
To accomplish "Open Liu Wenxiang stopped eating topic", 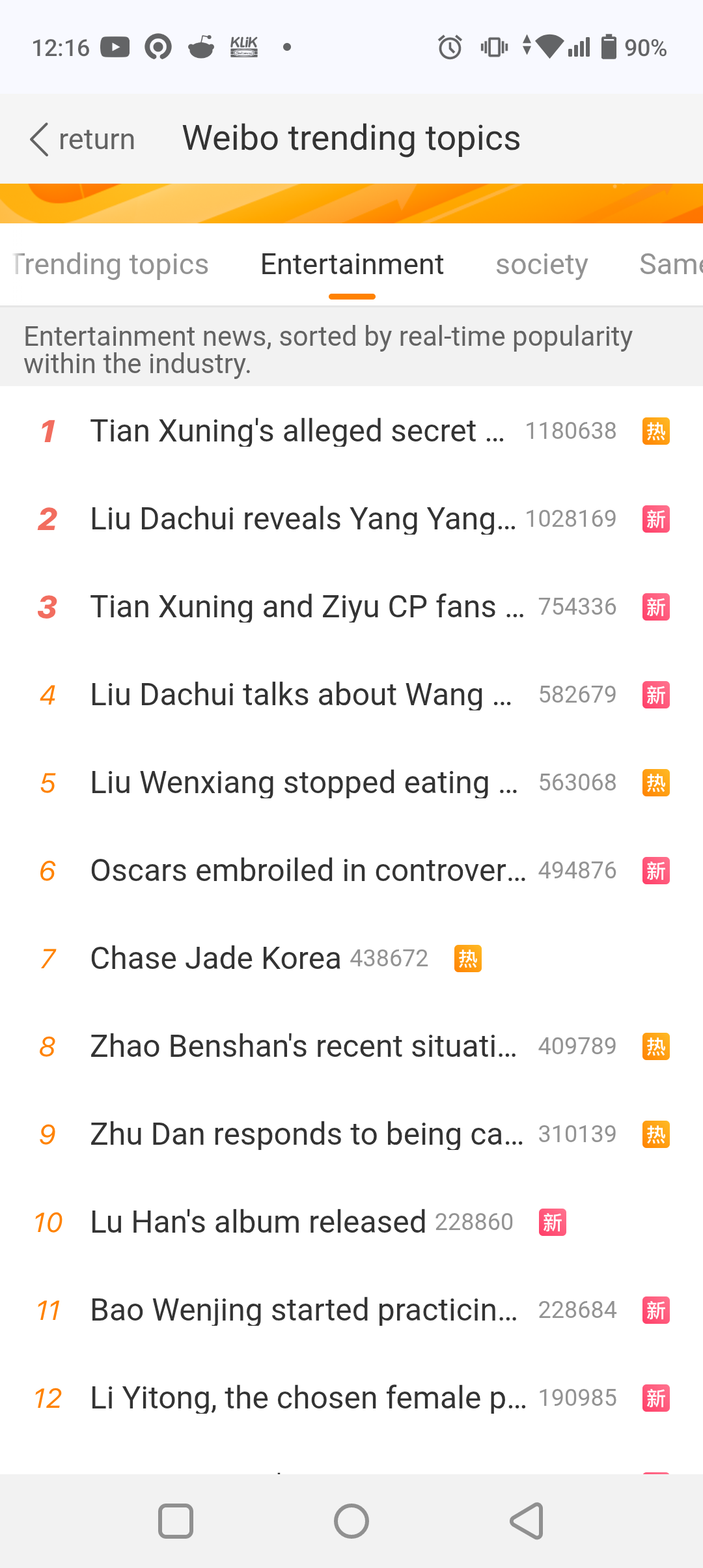I will tap(303, 783).
